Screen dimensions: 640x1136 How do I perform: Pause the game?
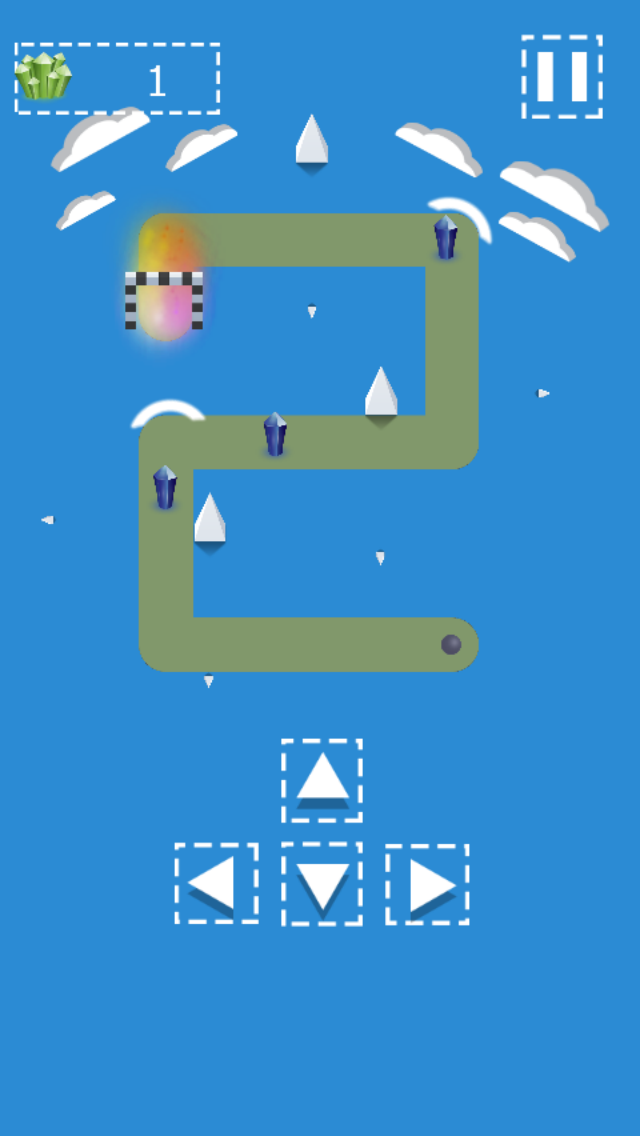point(561,77)
